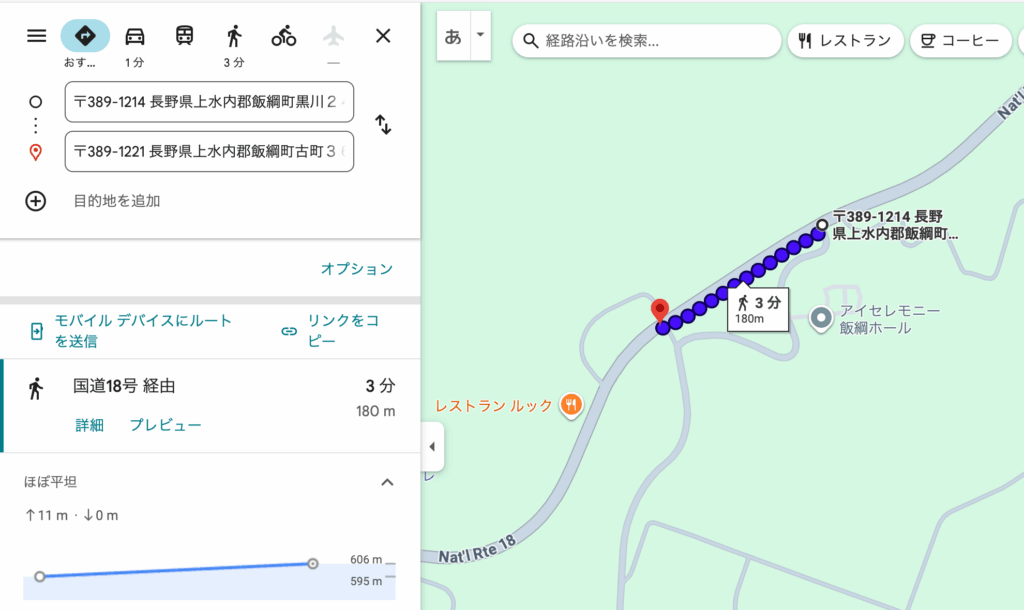Swap start and destination points
Image resolution: width=1024 pixels, height=610 pixels.
point(383,125)
